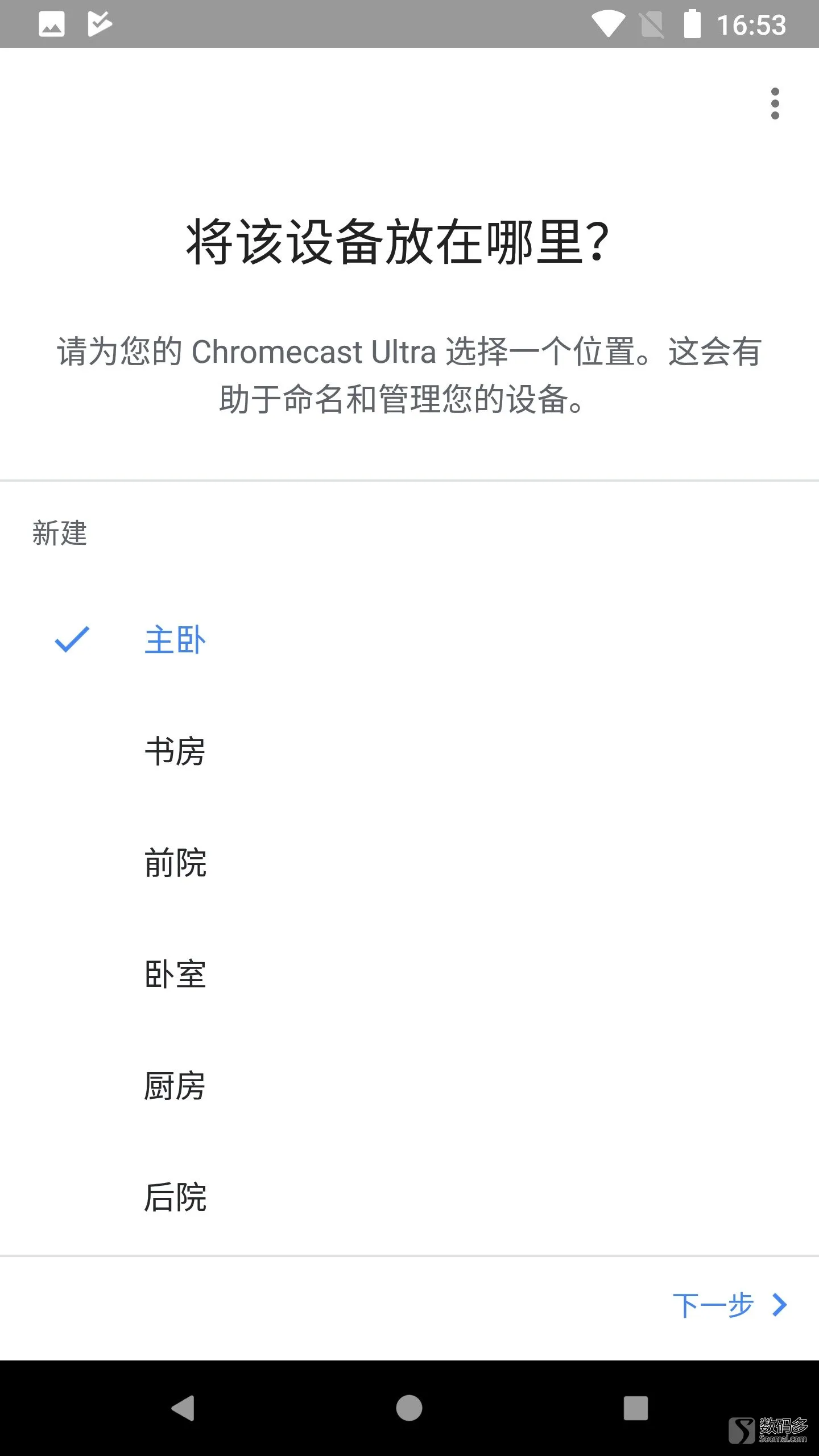Select the 主卧 room option
The height and width of the screenshot is (1456, 819).
coord(409,640)
